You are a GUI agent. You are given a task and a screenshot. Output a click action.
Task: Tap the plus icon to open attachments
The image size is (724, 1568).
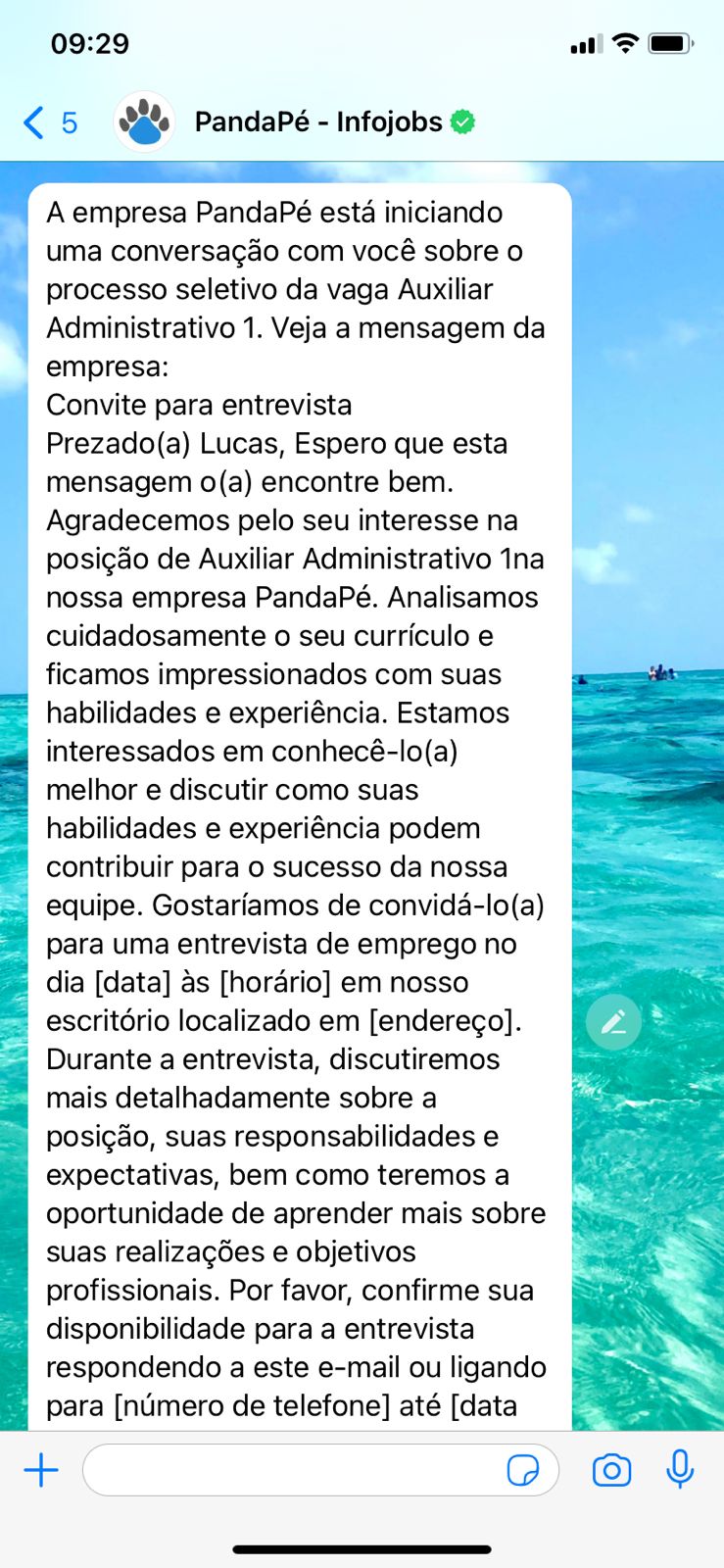(41, 1470)
